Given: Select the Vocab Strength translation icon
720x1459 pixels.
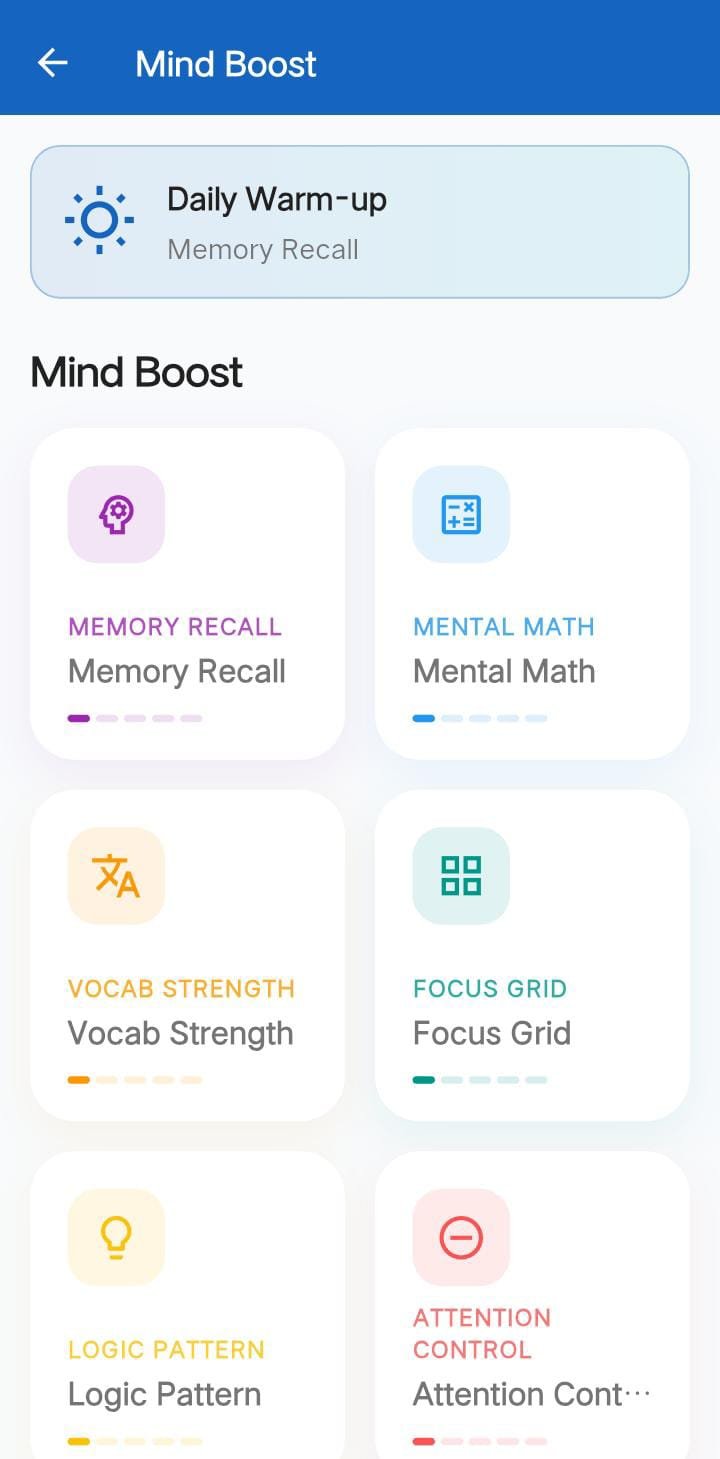Looking at the screenshot, I should [116, 876].
